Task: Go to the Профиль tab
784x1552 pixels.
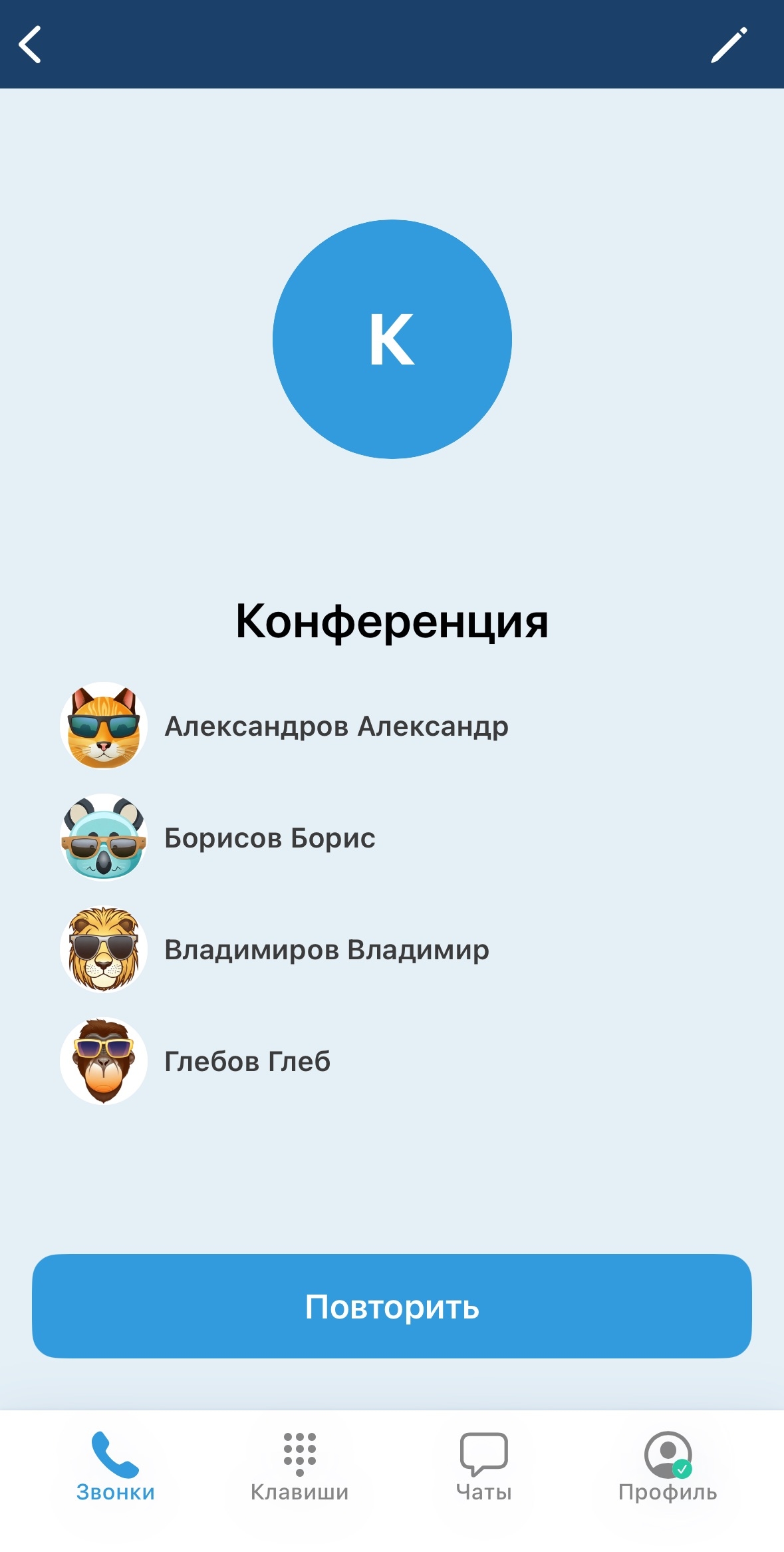Action: (x=668, y=1466)
